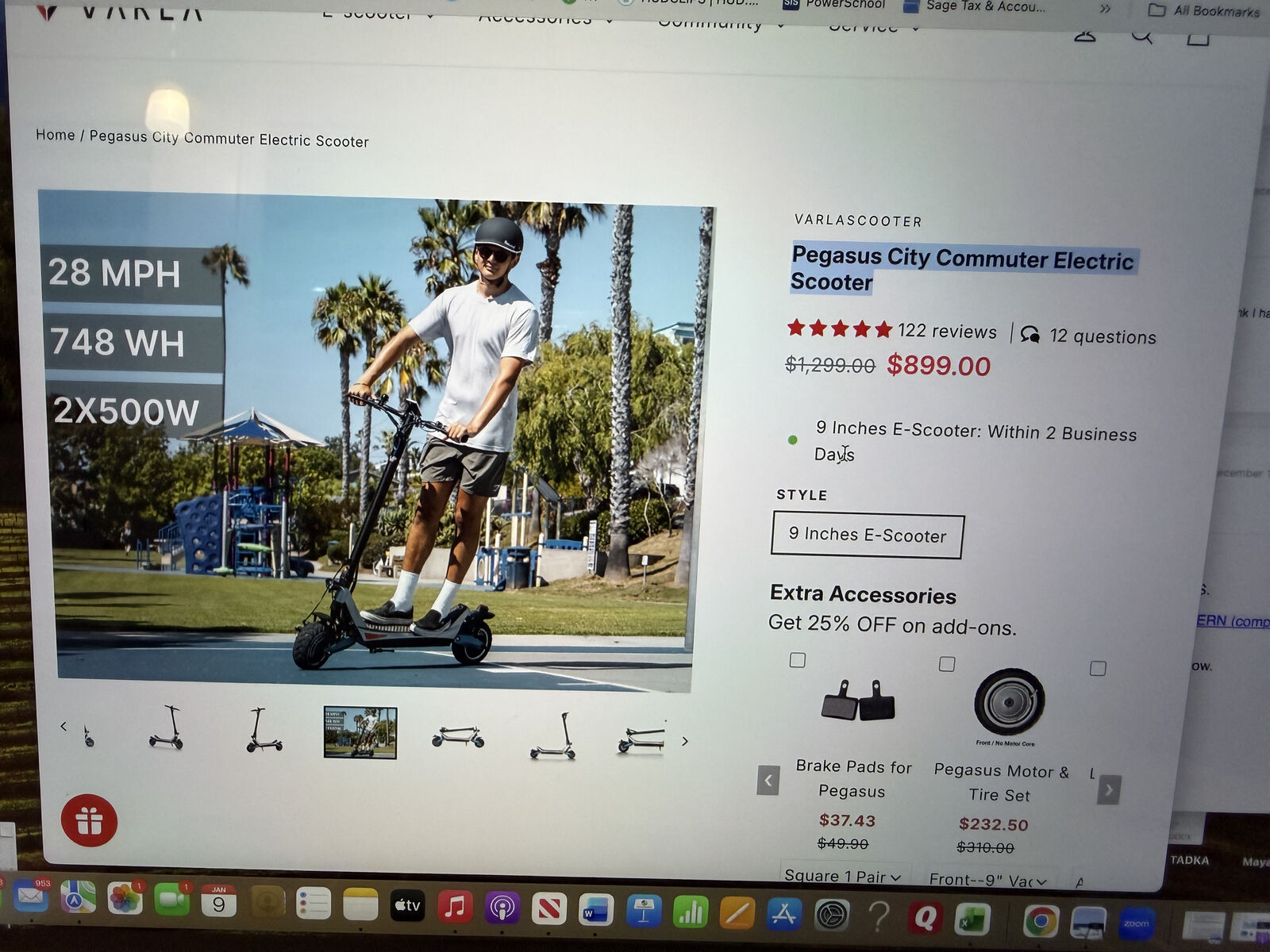The height and width of the screenshot is (952, 1270).
Task: Go to Home via breadcrumb link
Action: (55, 135)
